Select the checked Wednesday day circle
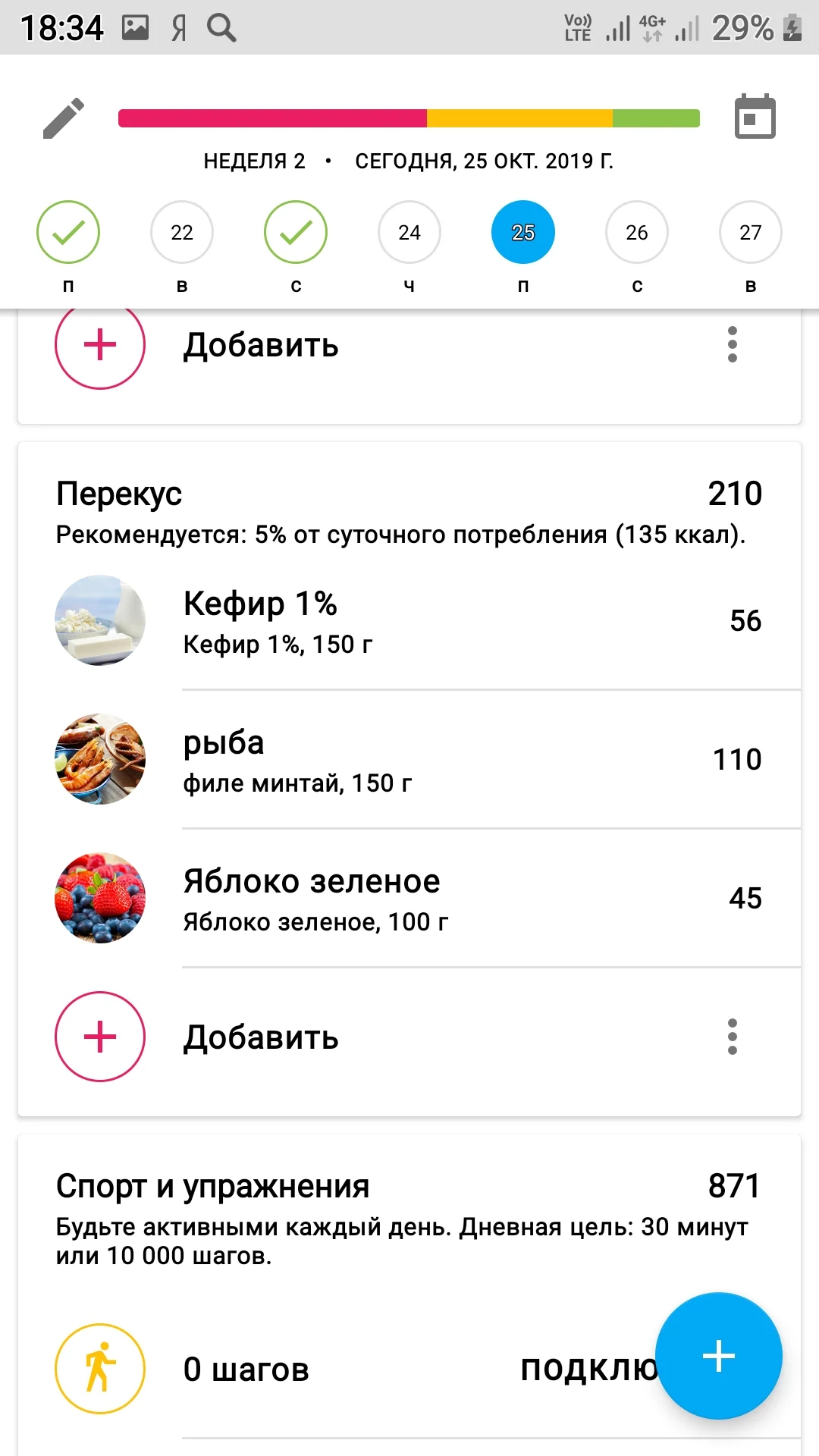Image resolution: width=819 pixels, height=1456 pixels. click(x=296, y=232)
